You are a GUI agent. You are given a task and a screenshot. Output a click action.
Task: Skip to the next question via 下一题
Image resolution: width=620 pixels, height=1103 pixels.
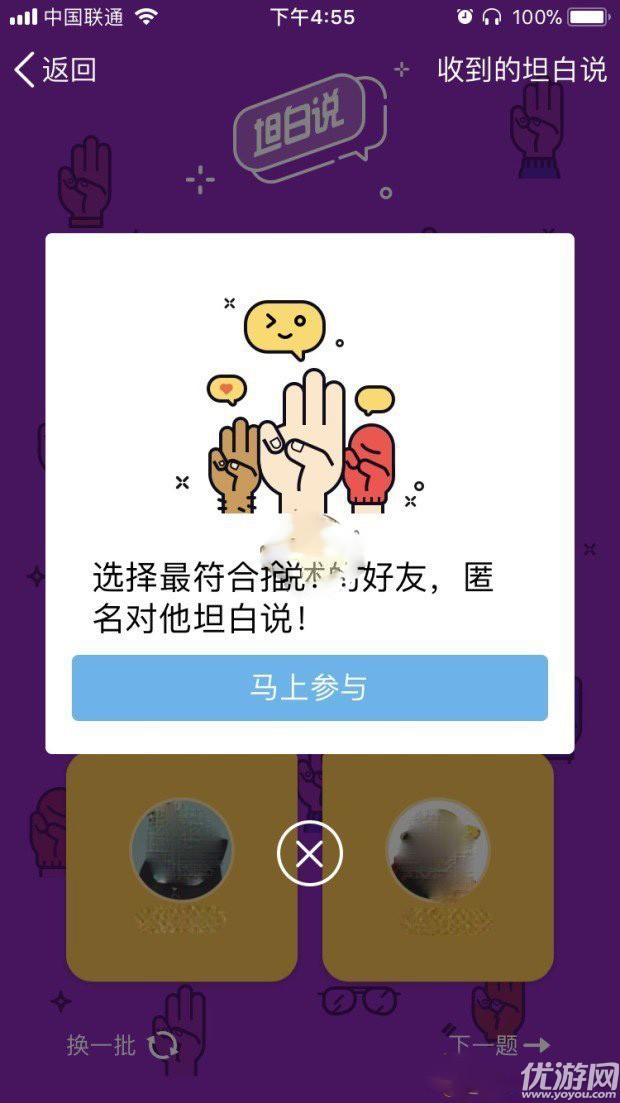pos(499,1046)
